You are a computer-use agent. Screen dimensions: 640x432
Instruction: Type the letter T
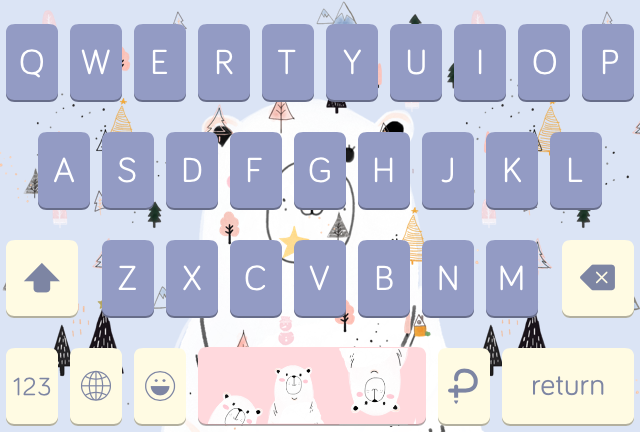click(288, 62)
